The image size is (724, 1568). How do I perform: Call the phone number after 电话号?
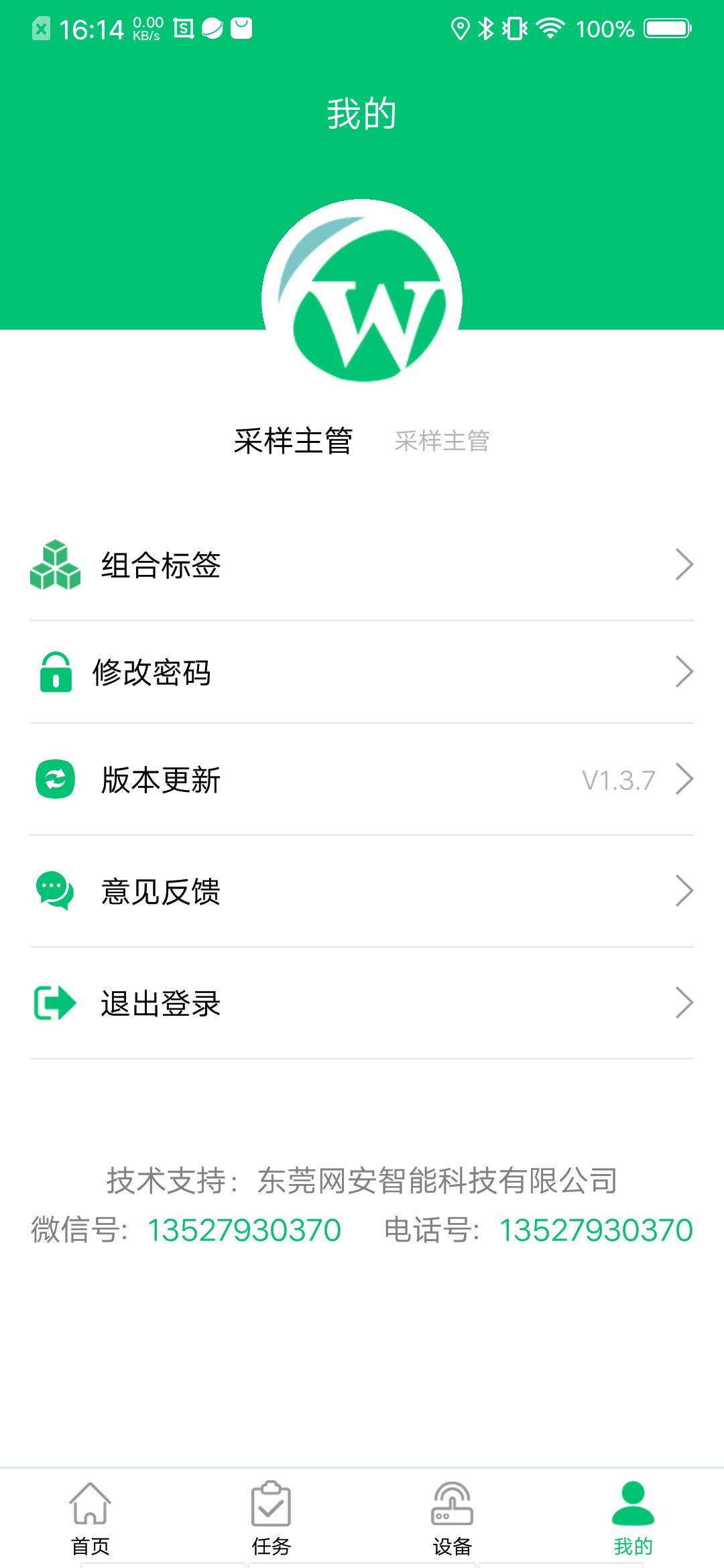(596, 1230)
